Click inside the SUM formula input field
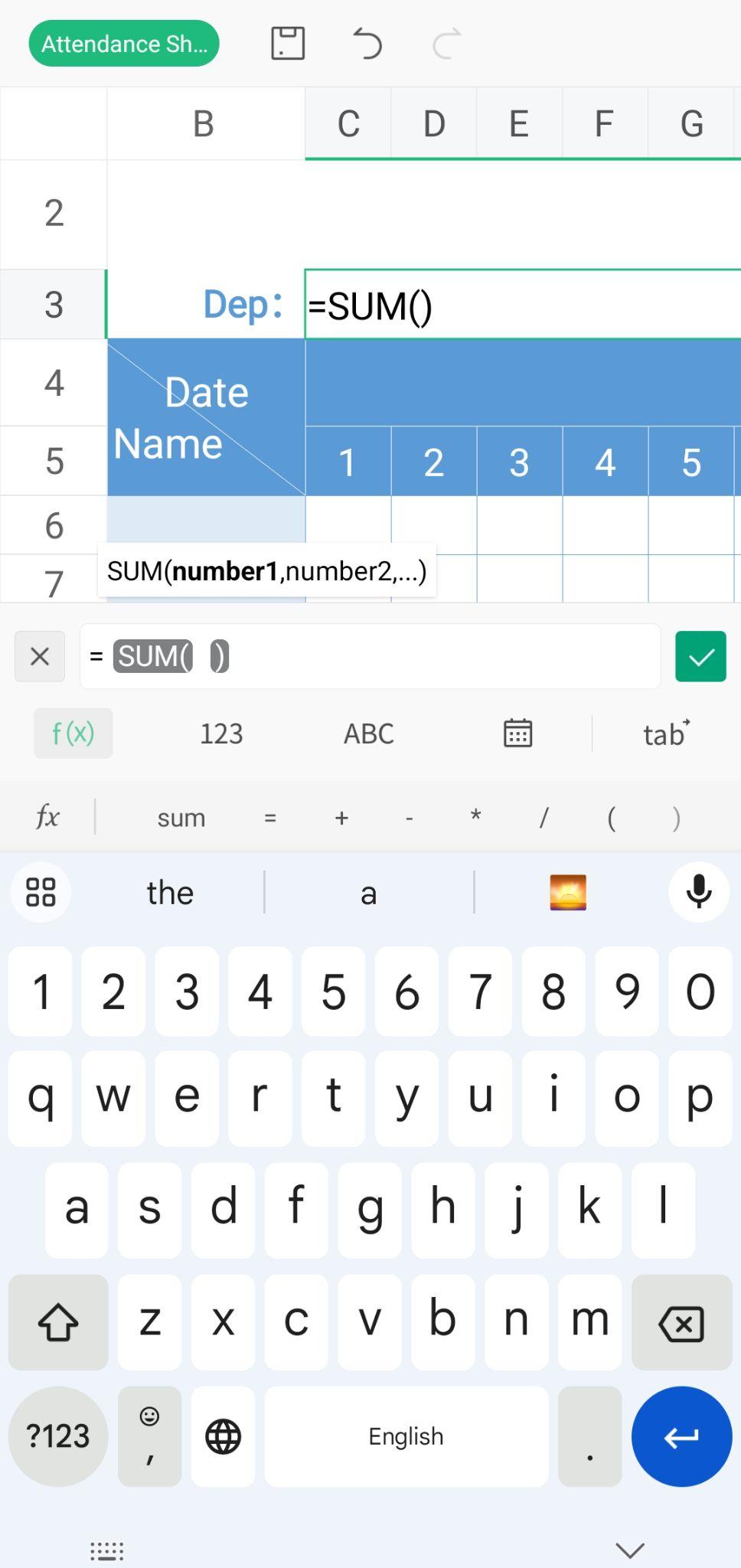Screen dimensions: 741x1568 point(370,656)
